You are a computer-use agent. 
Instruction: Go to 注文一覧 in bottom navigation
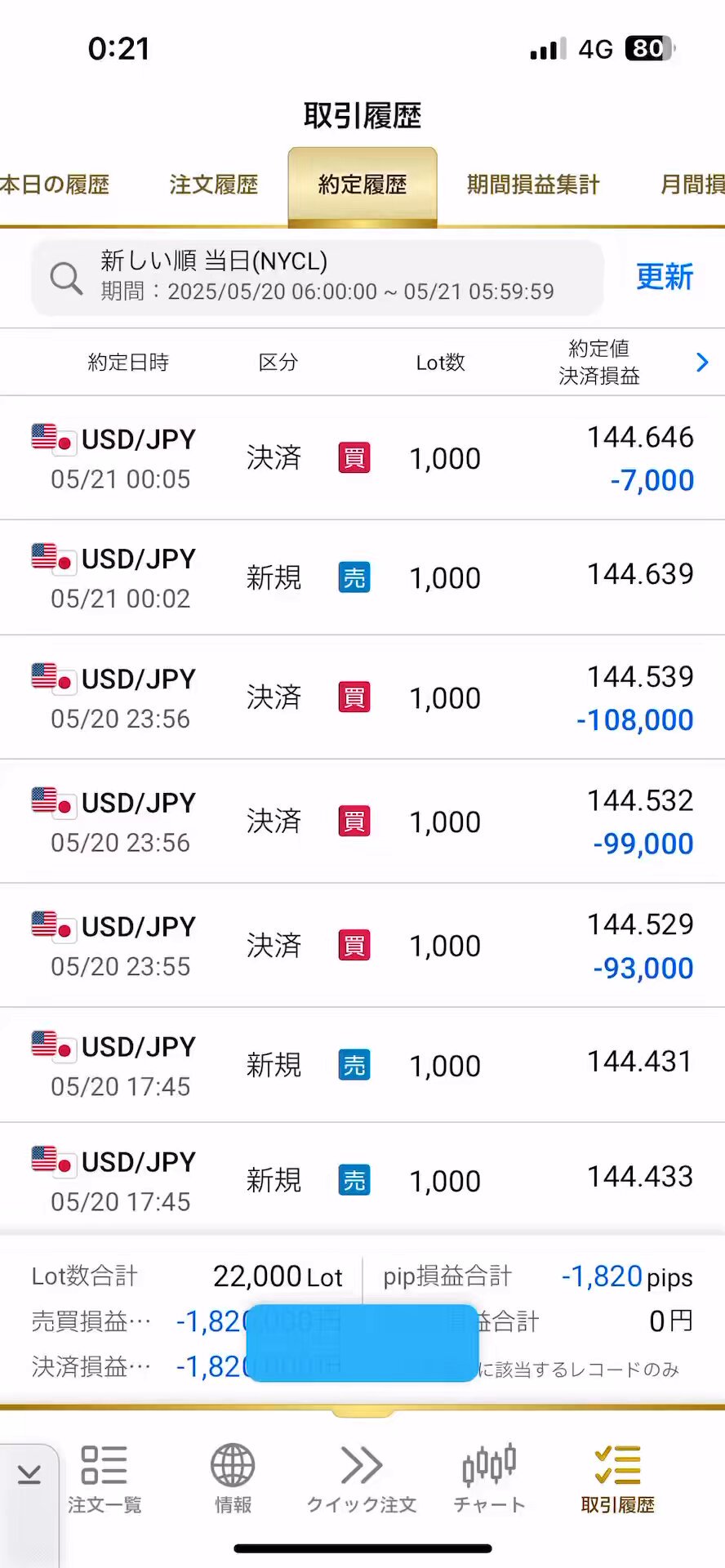[105, 1480]
